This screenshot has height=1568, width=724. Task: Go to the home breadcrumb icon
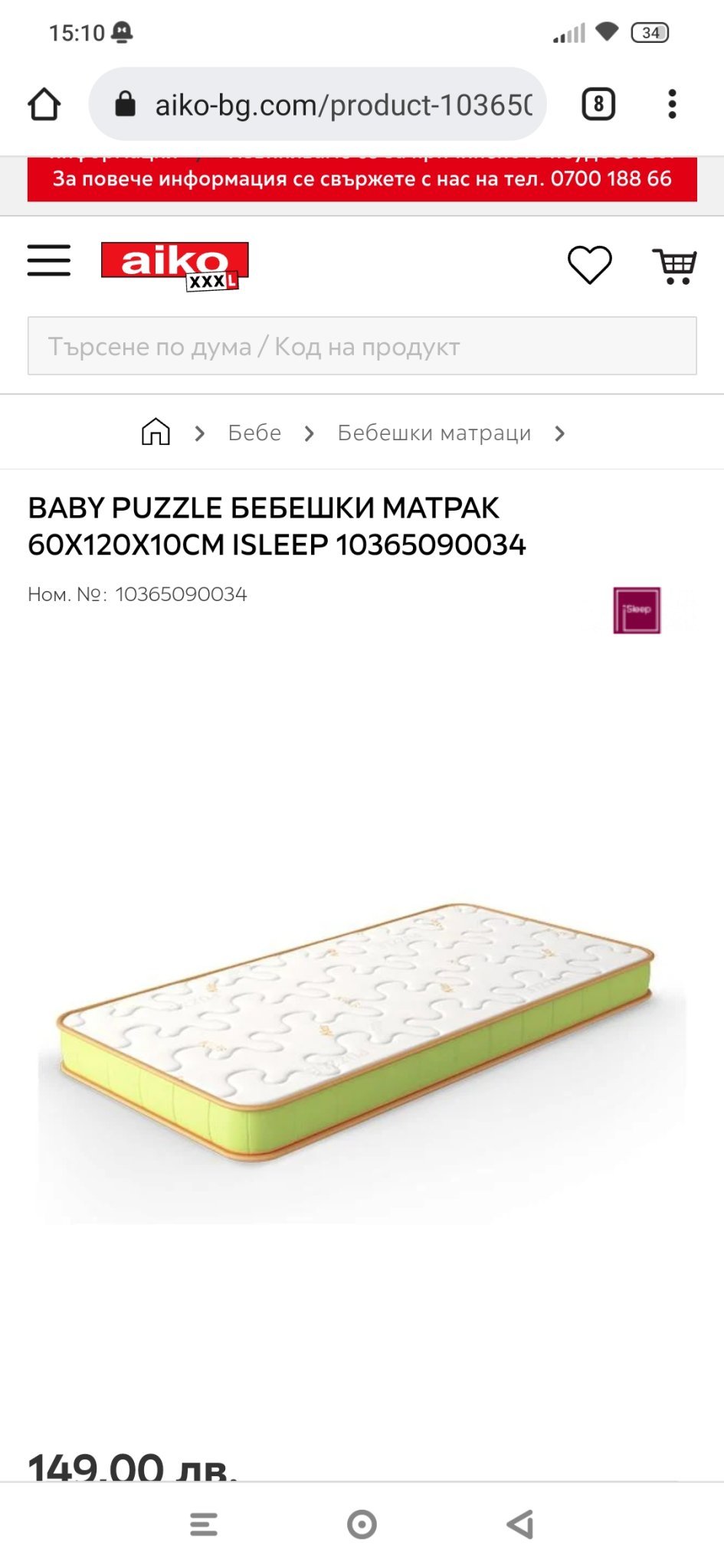(156, 432)
